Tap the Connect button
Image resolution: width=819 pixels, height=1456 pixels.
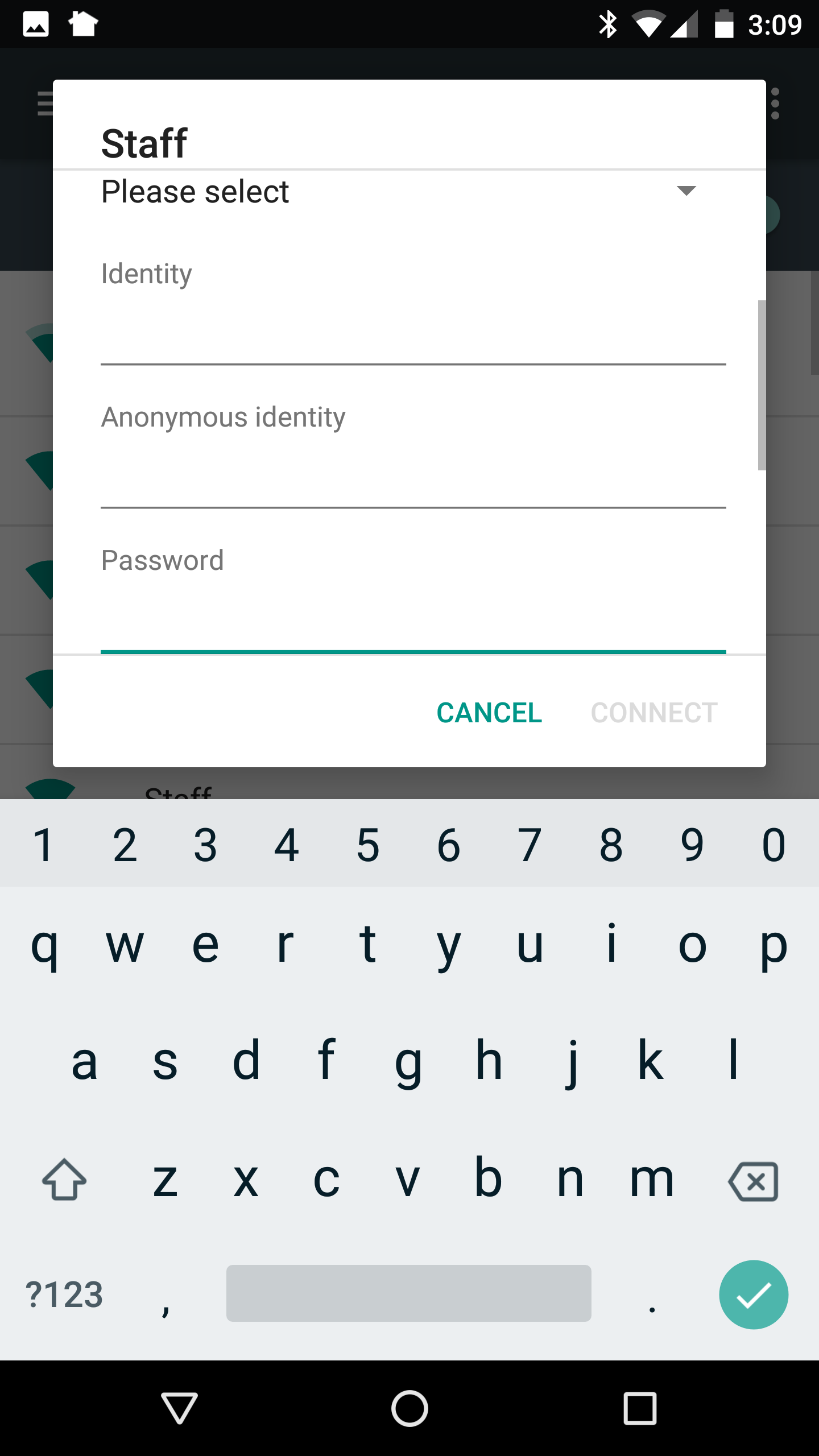coord(654,713)
